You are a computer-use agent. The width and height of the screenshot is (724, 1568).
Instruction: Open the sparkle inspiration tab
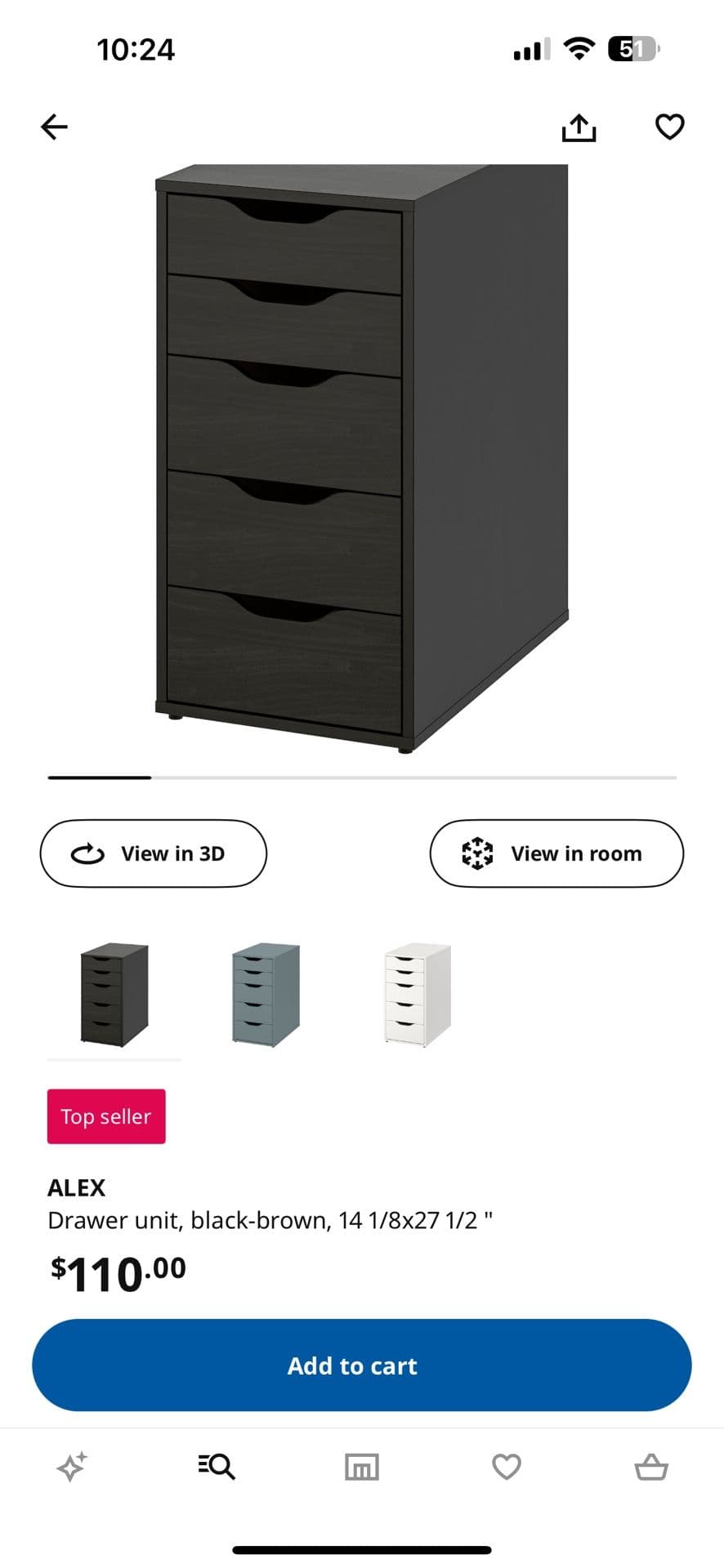coord(72,1467)
